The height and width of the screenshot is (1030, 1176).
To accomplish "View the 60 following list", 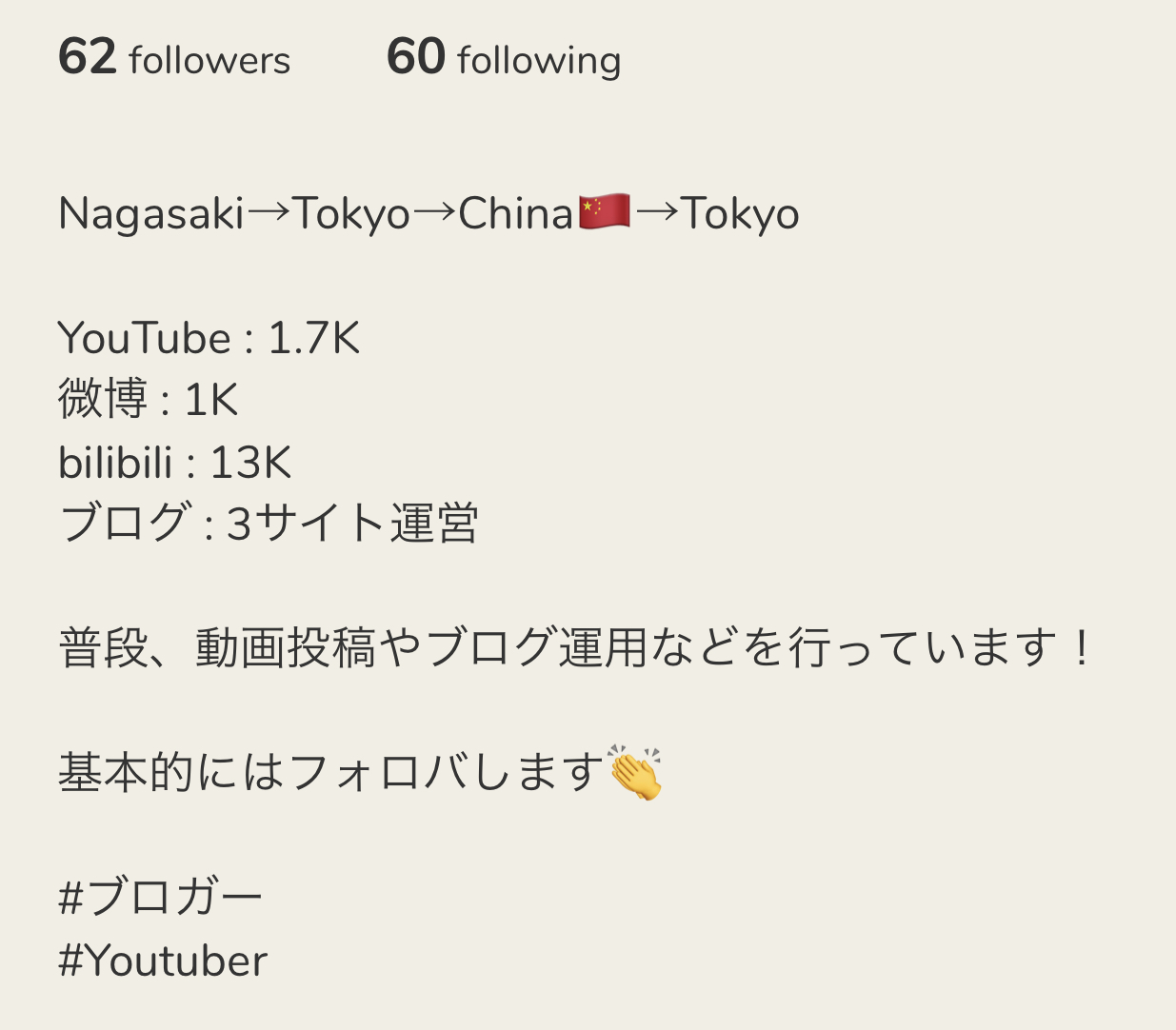I will click(504, 58).
